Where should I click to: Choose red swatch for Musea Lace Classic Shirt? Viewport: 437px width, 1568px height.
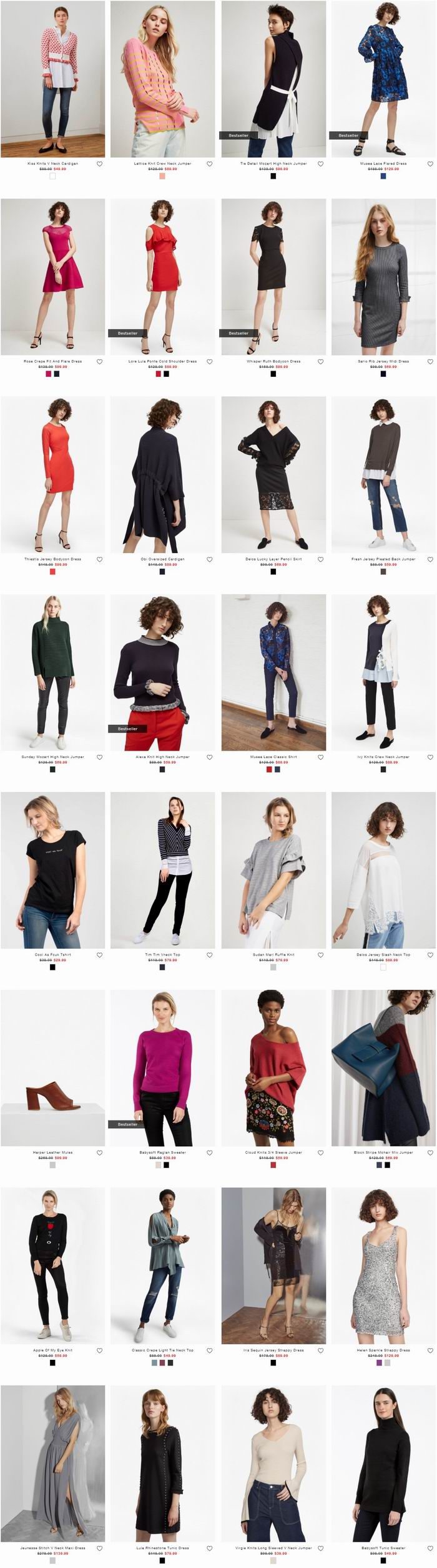[269, 769]
